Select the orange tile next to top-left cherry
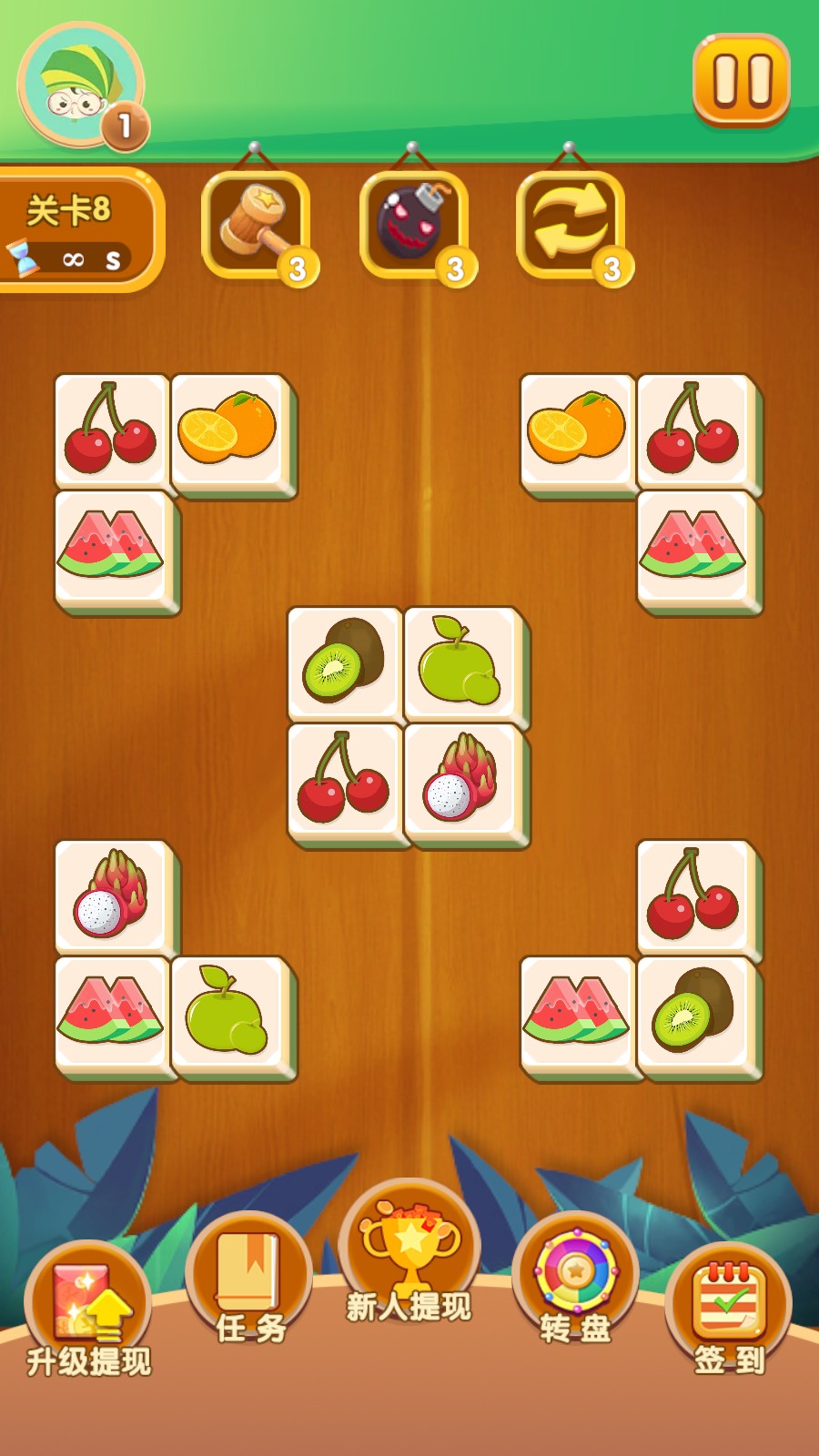Viewport: 819px width, 1456px height. click(x=227, y=430)
